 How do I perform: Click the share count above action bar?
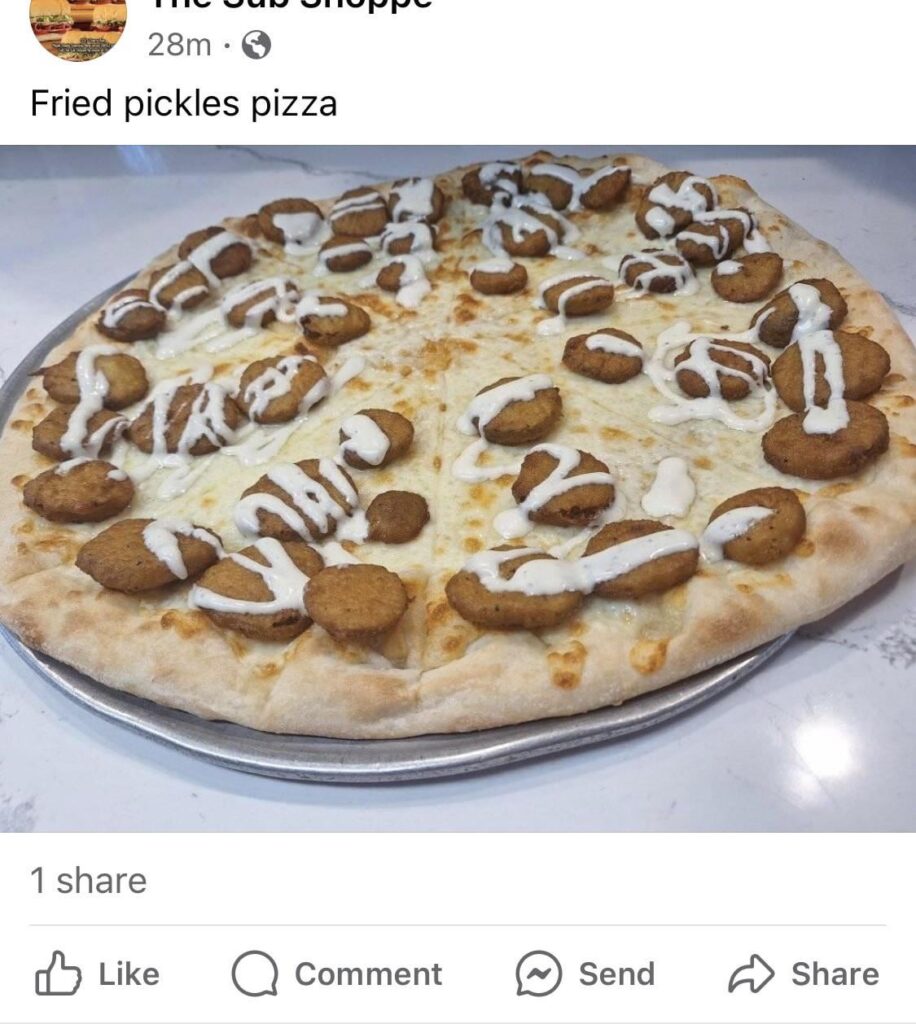(x=88, y=879)
